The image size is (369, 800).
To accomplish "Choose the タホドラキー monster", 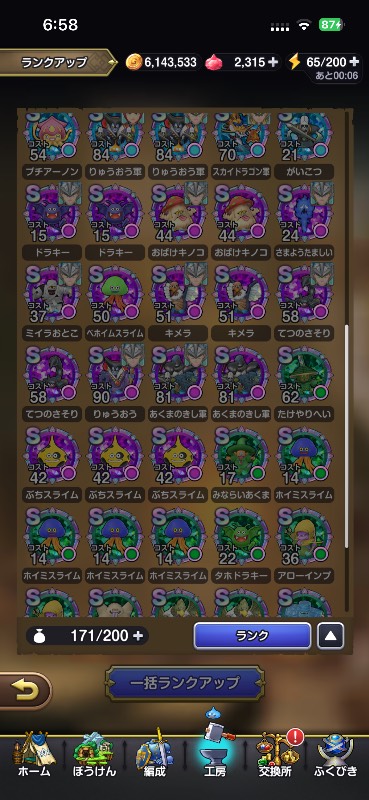I will click(241, 543).
